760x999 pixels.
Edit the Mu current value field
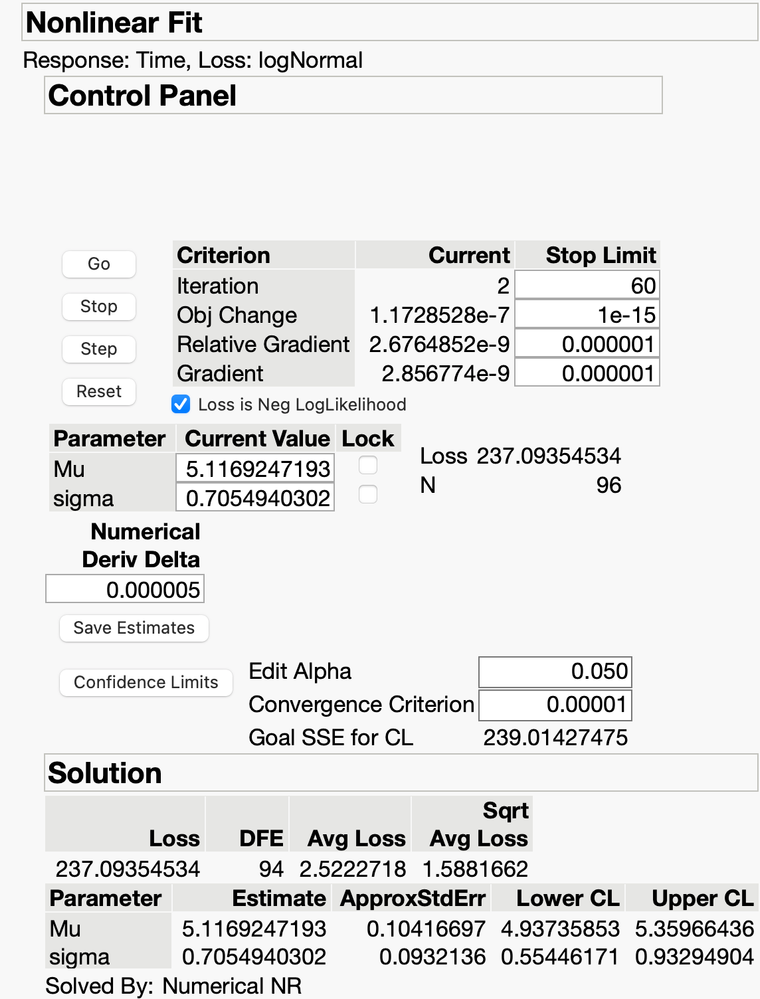coord(254,468)
